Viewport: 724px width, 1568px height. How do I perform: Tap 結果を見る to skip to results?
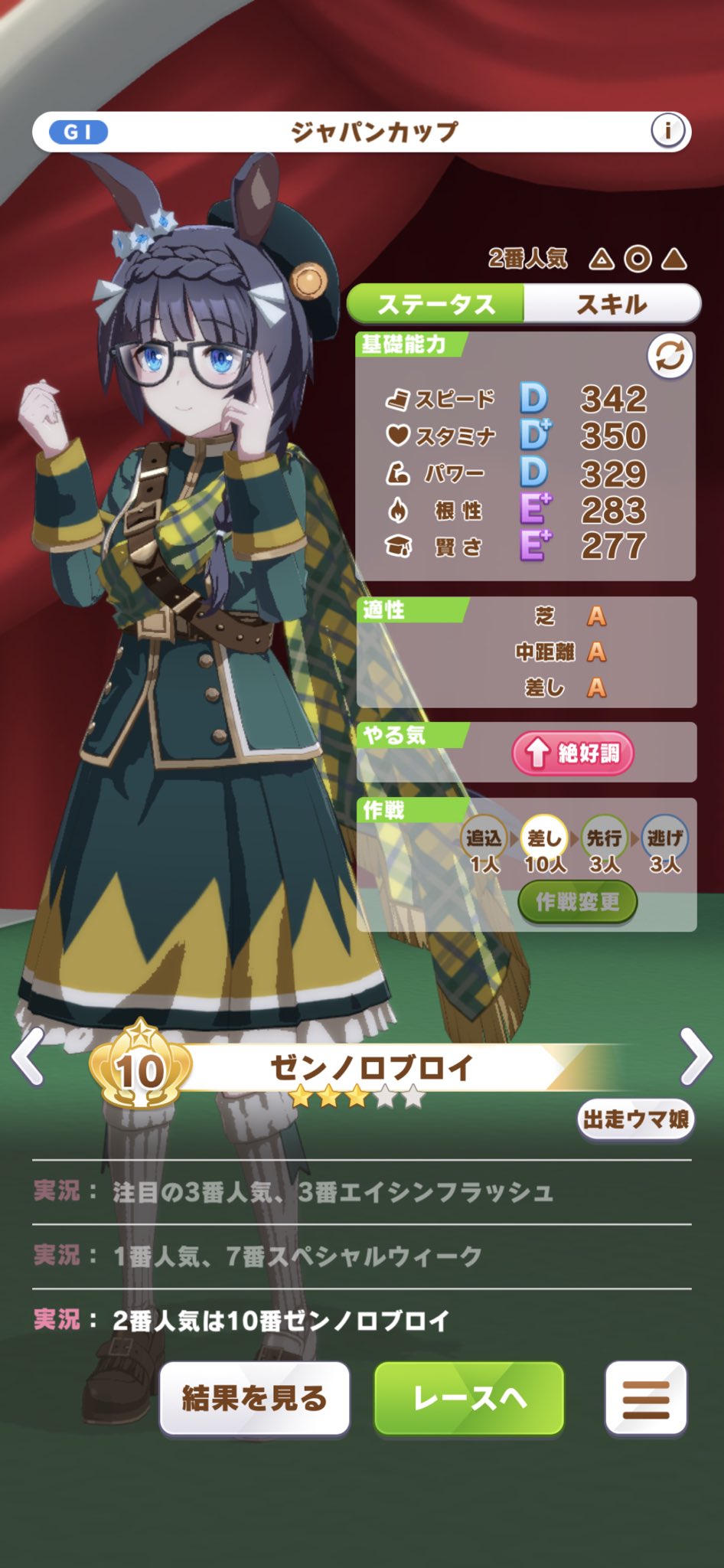[x=254, y=1398]
